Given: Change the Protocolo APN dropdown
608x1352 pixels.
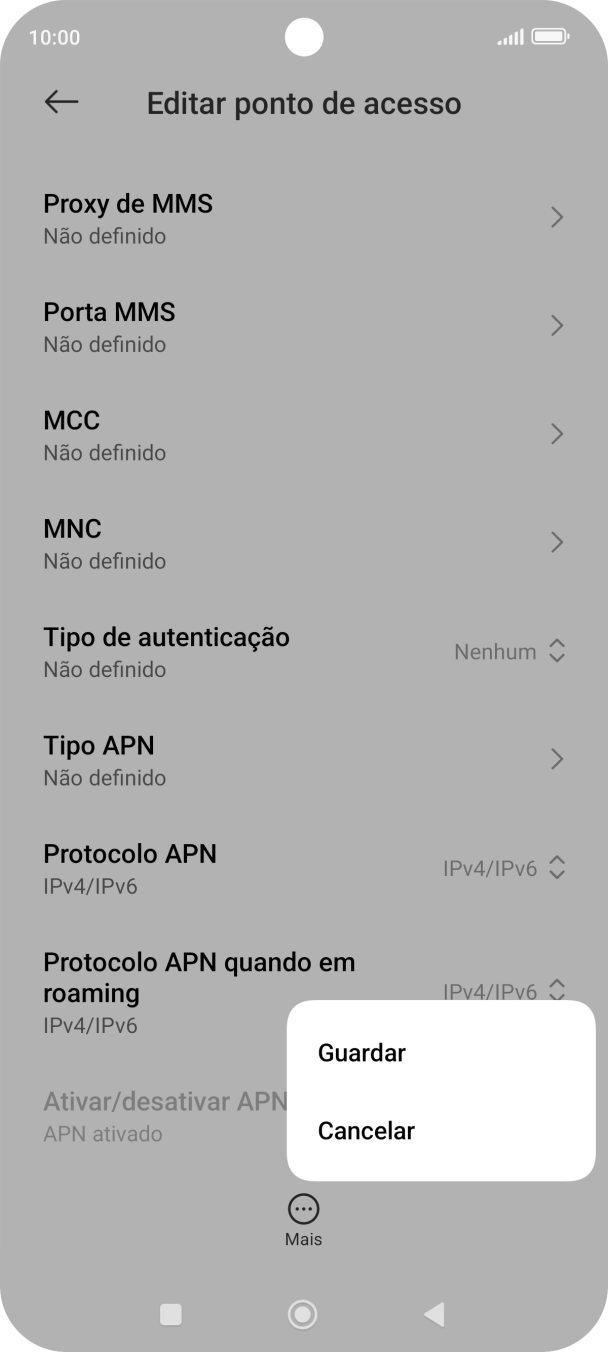Looking at the screenshot, I should coord(504,868).
